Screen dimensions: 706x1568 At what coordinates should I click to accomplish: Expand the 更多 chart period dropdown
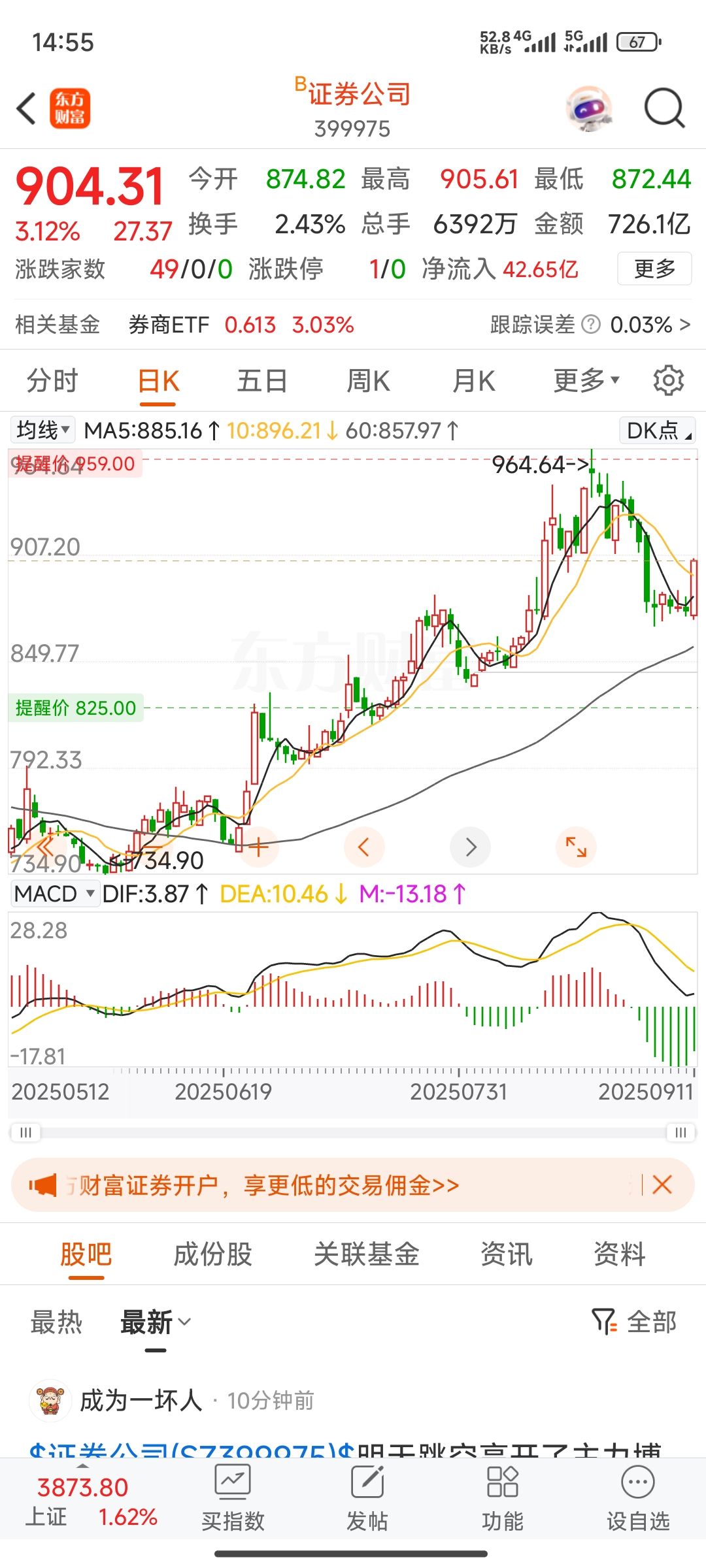tap(586, 380)
